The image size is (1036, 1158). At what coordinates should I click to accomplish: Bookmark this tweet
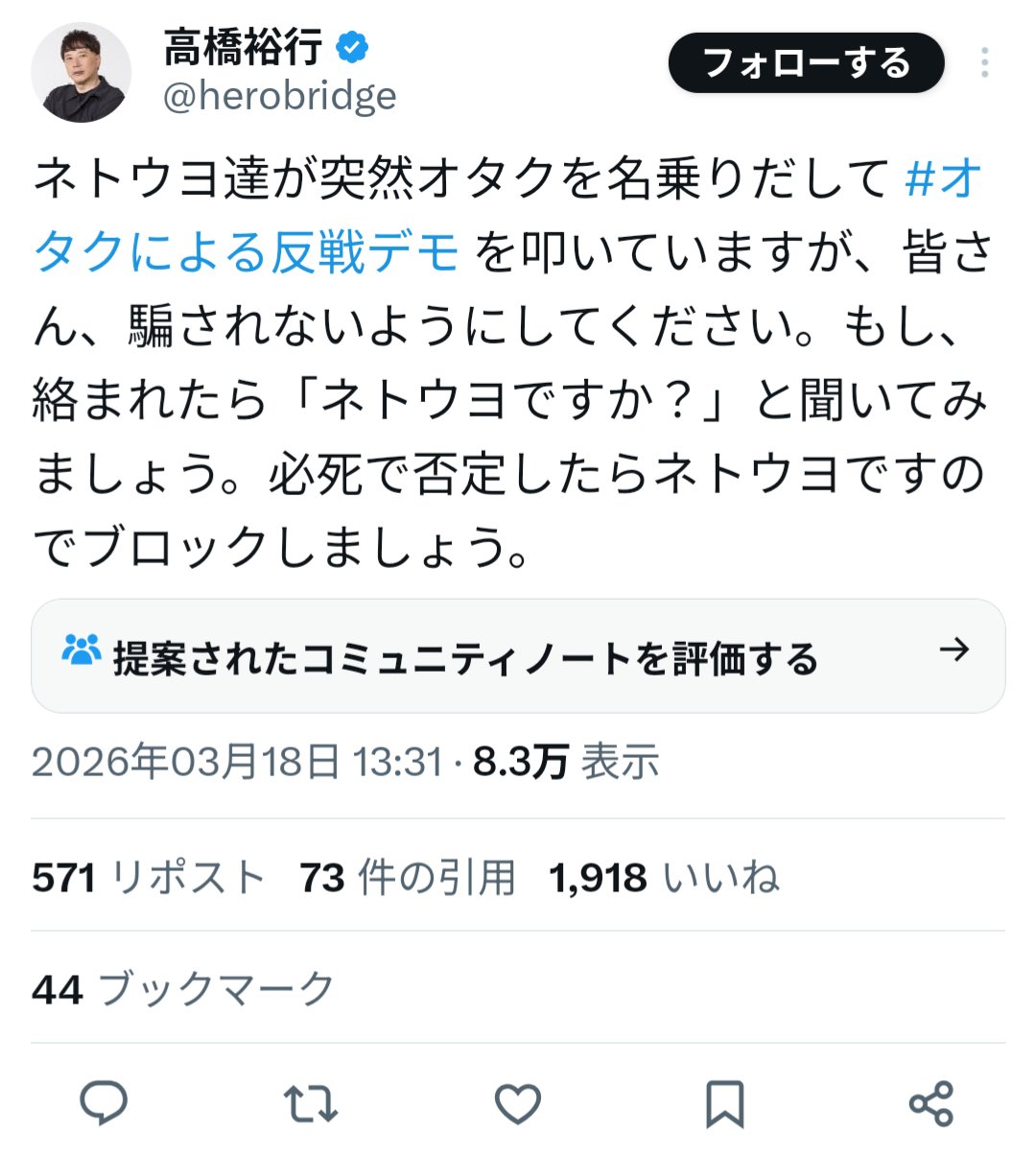pyautogui.click(x=724, y=1103)
